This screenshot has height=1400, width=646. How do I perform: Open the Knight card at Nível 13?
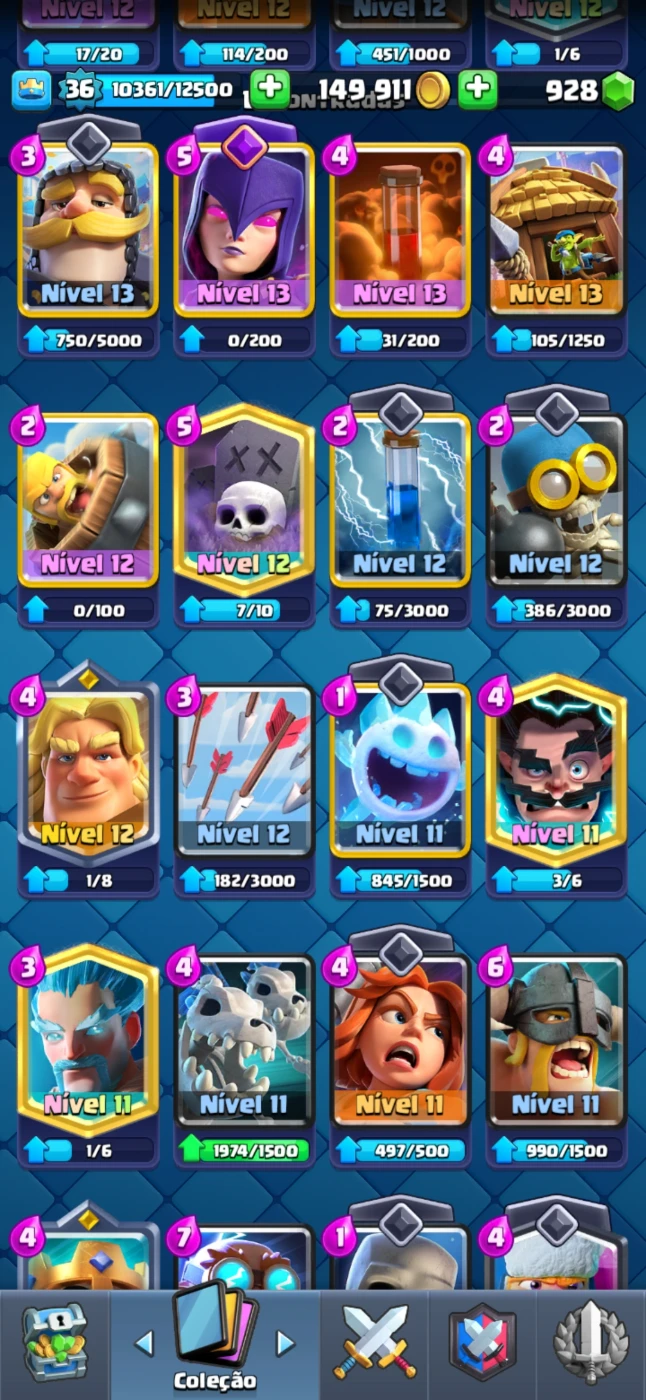click(x=88, y=230)
